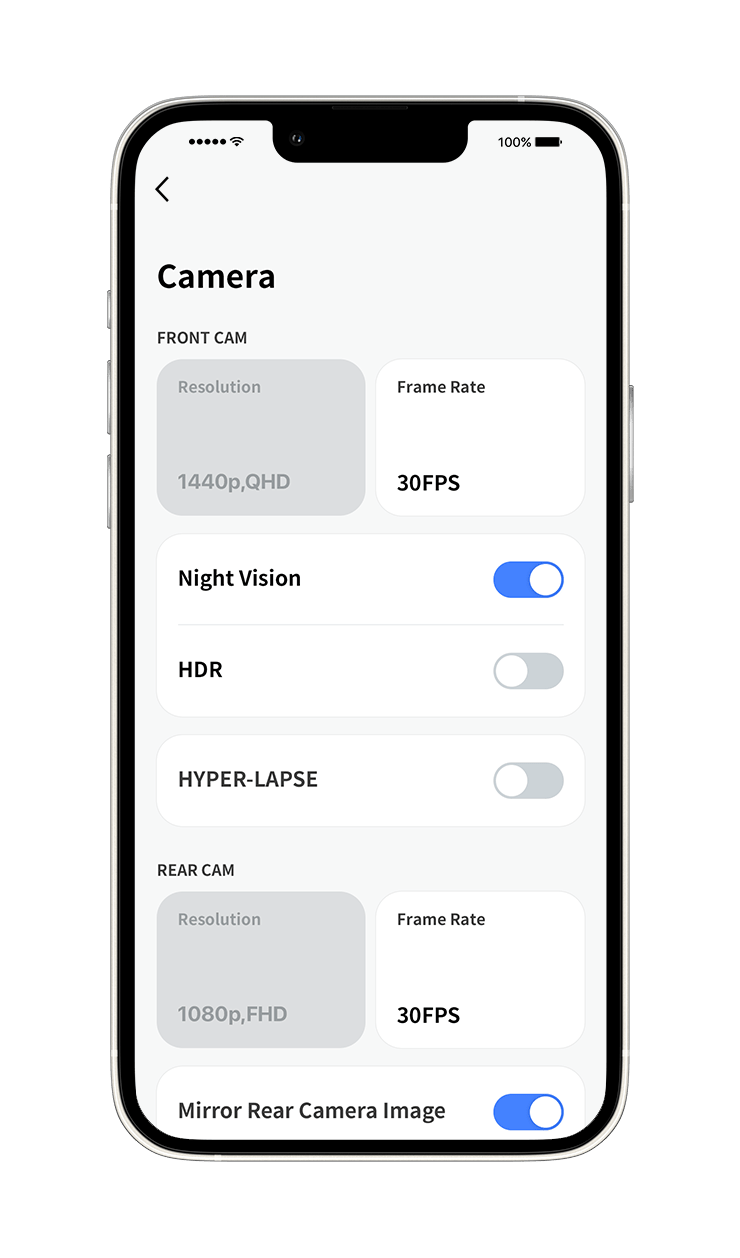This screenshot has width=740, height=1258.
Task: Go back using the top arrow
Action: click(x=162, y=189)
